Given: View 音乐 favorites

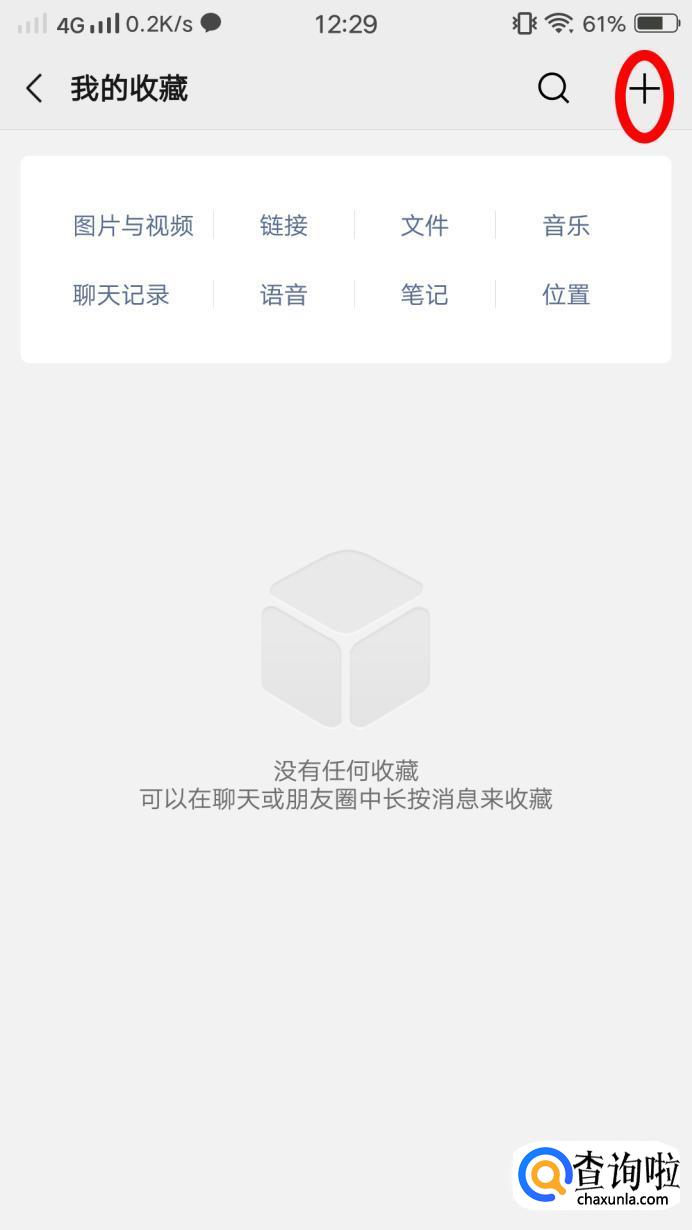Looking at the screenshot, I should pyautogui.click(x=566, y=226).
